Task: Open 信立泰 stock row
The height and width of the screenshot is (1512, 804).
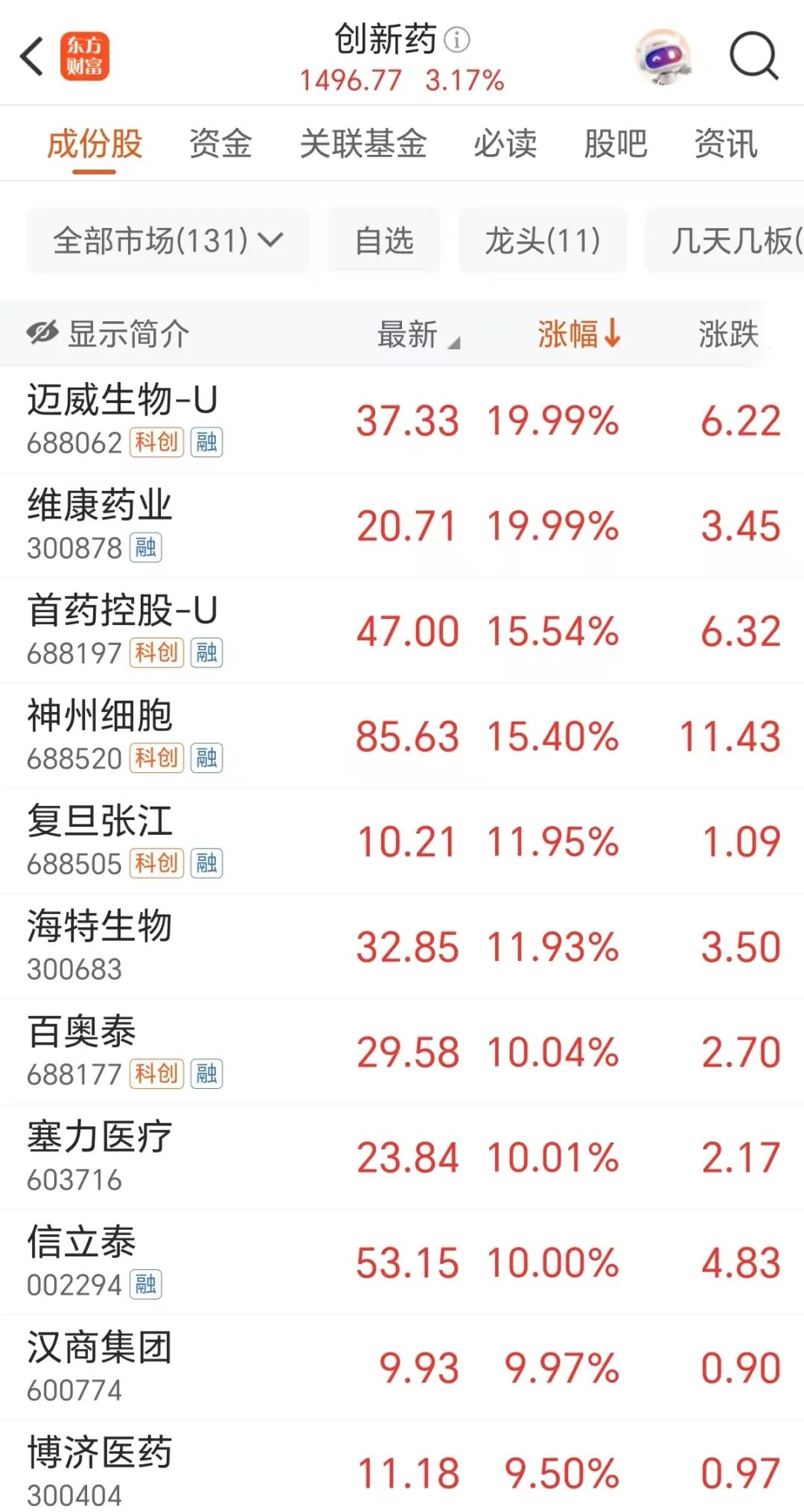Action: coord(402,1262)
